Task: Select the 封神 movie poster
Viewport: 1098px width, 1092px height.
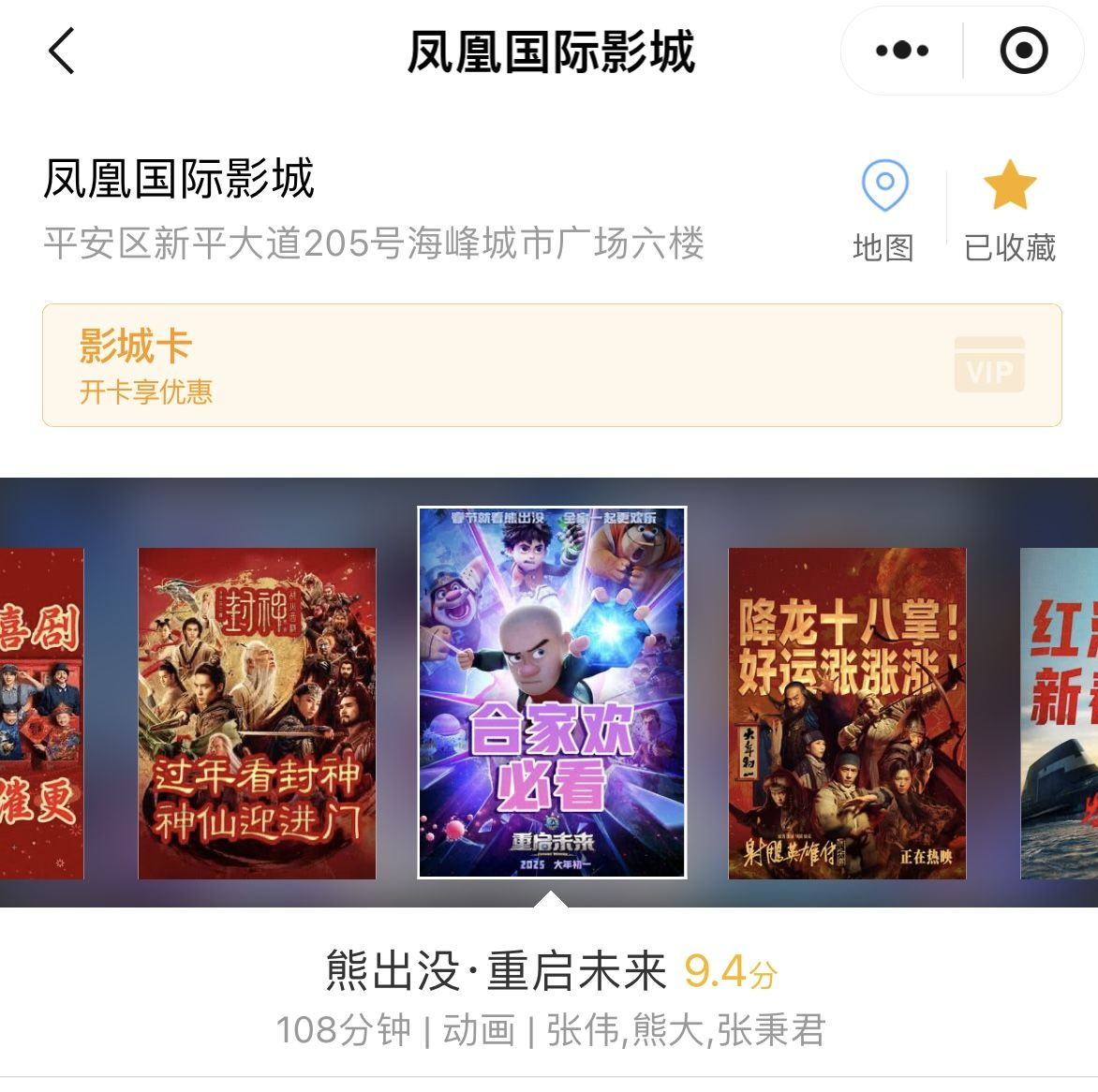Action: pos(257,713)
